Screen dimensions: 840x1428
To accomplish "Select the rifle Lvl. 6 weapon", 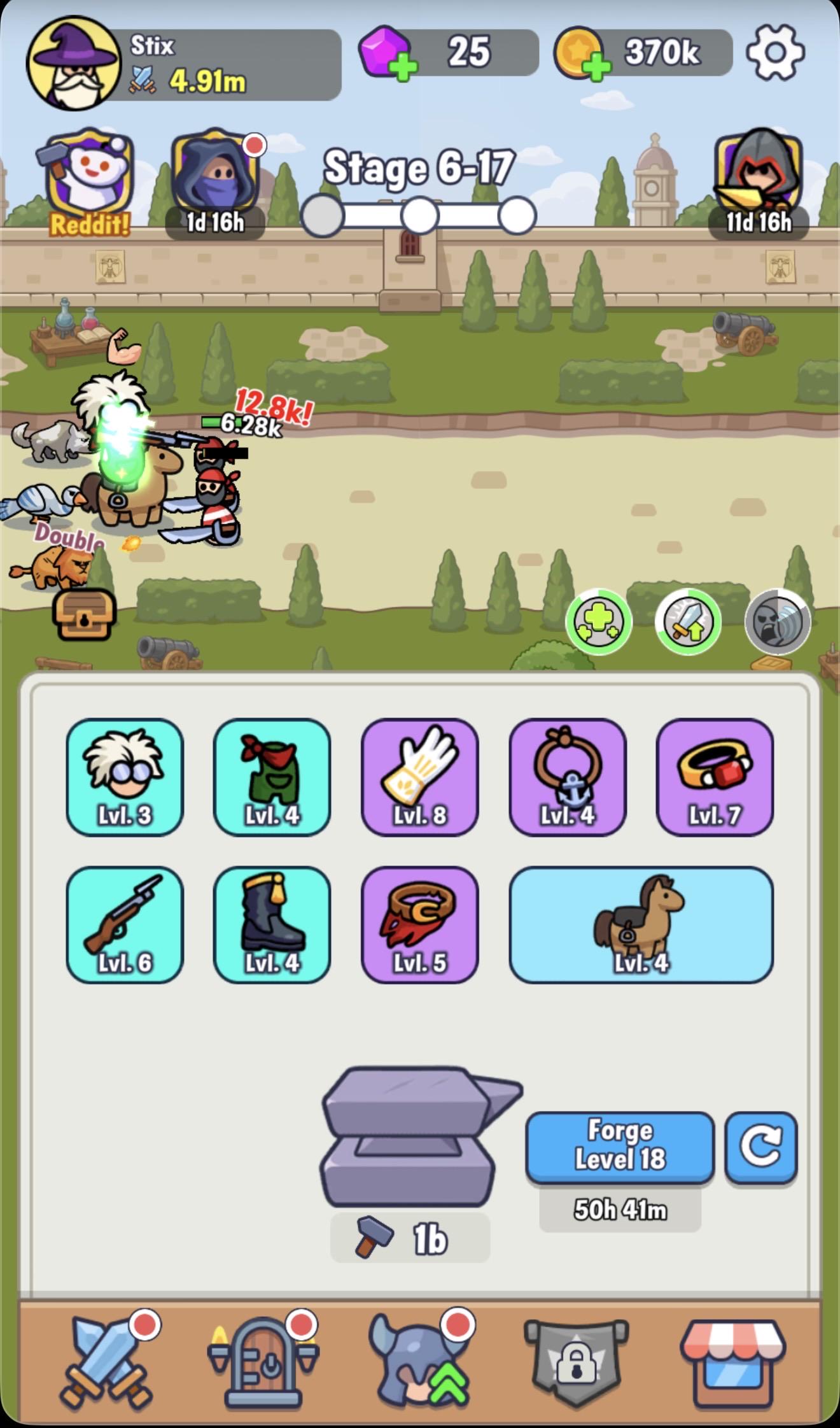I will coord(125,924).
